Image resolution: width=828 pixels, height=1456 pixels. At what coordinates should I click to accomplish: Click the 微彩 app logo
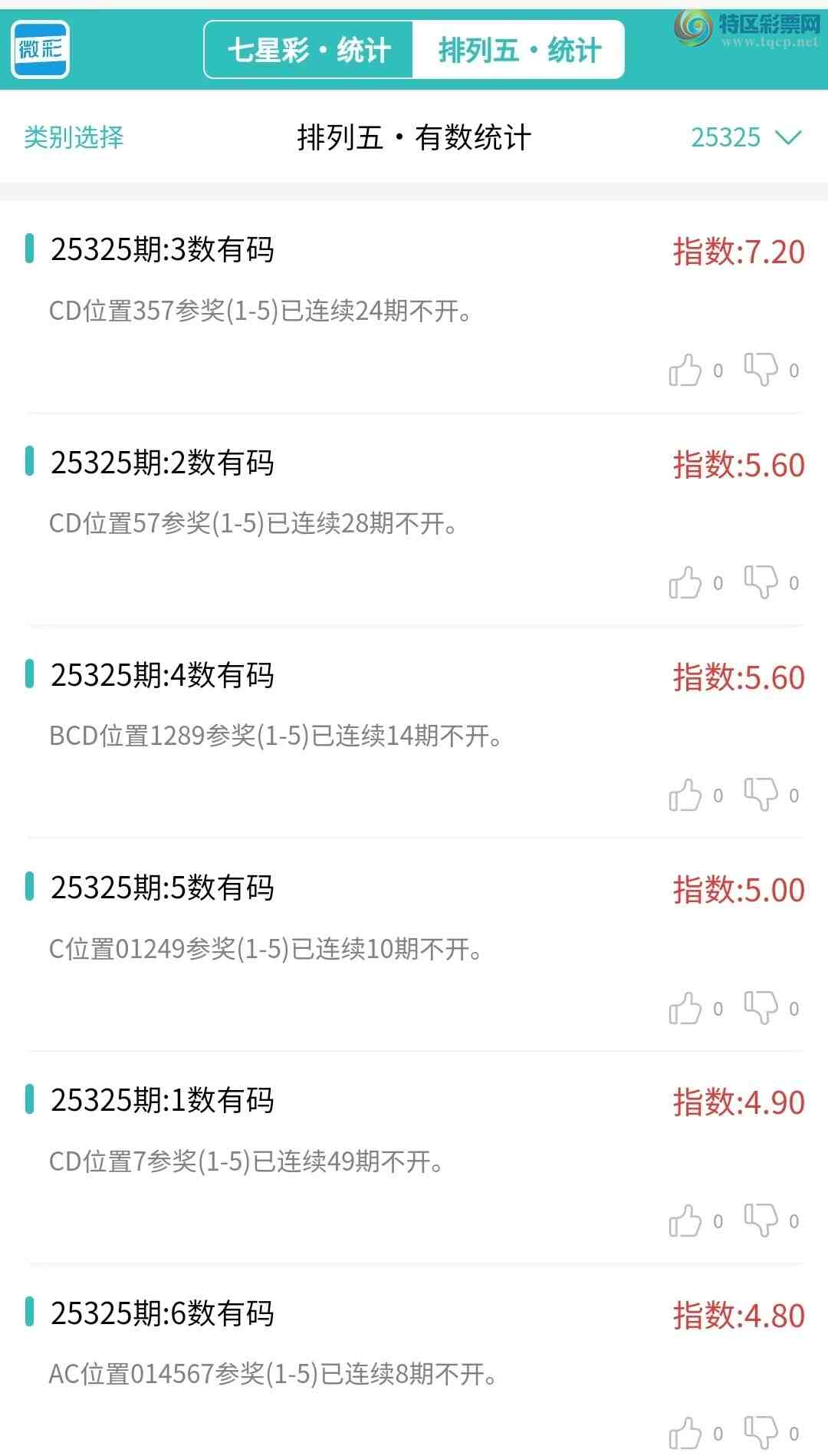pyautogui.click(x=40, y=48)
